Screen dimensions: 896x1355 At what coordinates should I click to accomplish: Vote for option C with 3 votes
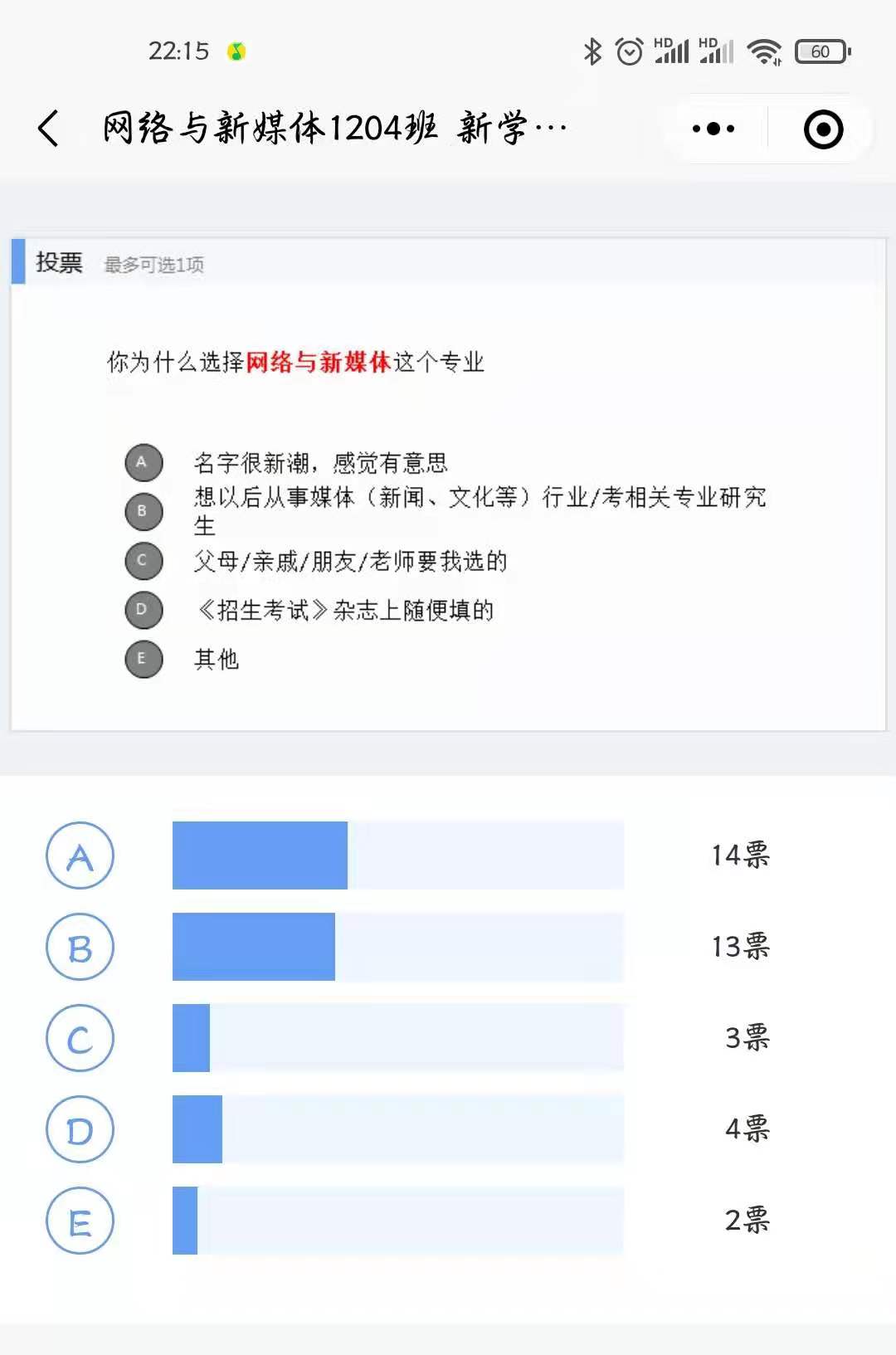click(x=80, y=1039)
